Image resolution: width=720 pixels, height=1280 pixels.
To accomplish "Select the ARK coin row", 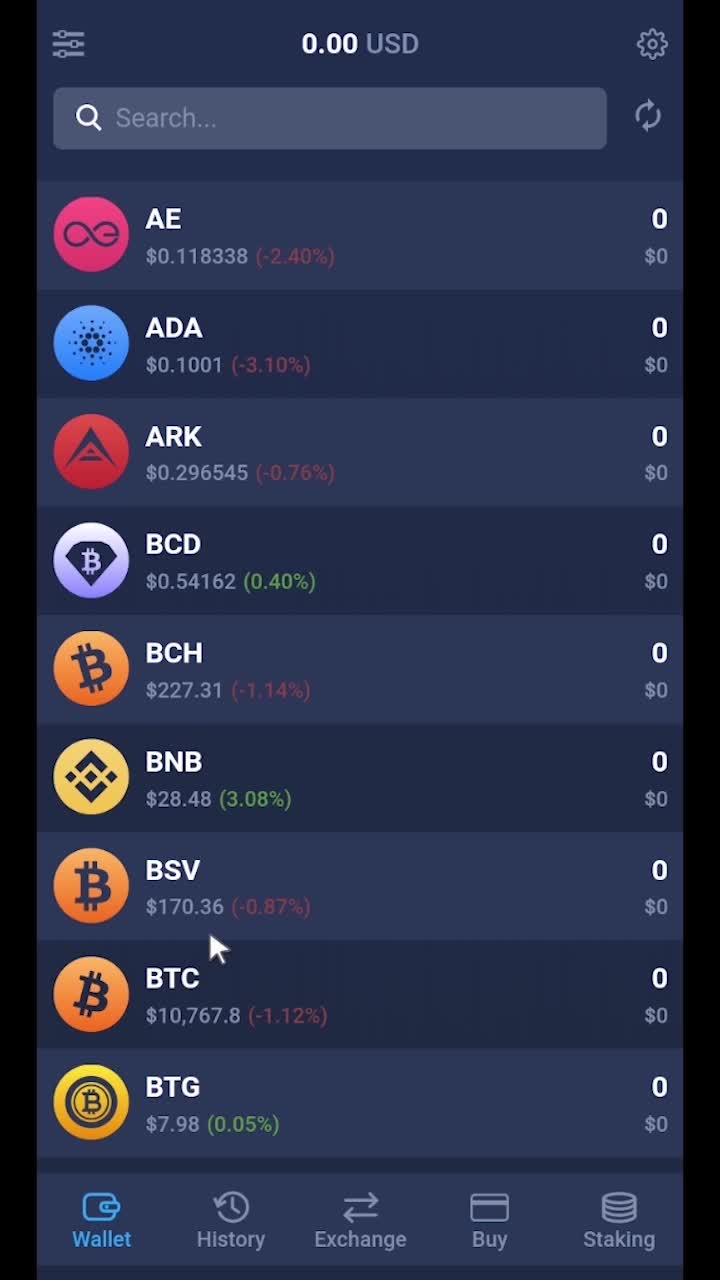I will 360,453.
